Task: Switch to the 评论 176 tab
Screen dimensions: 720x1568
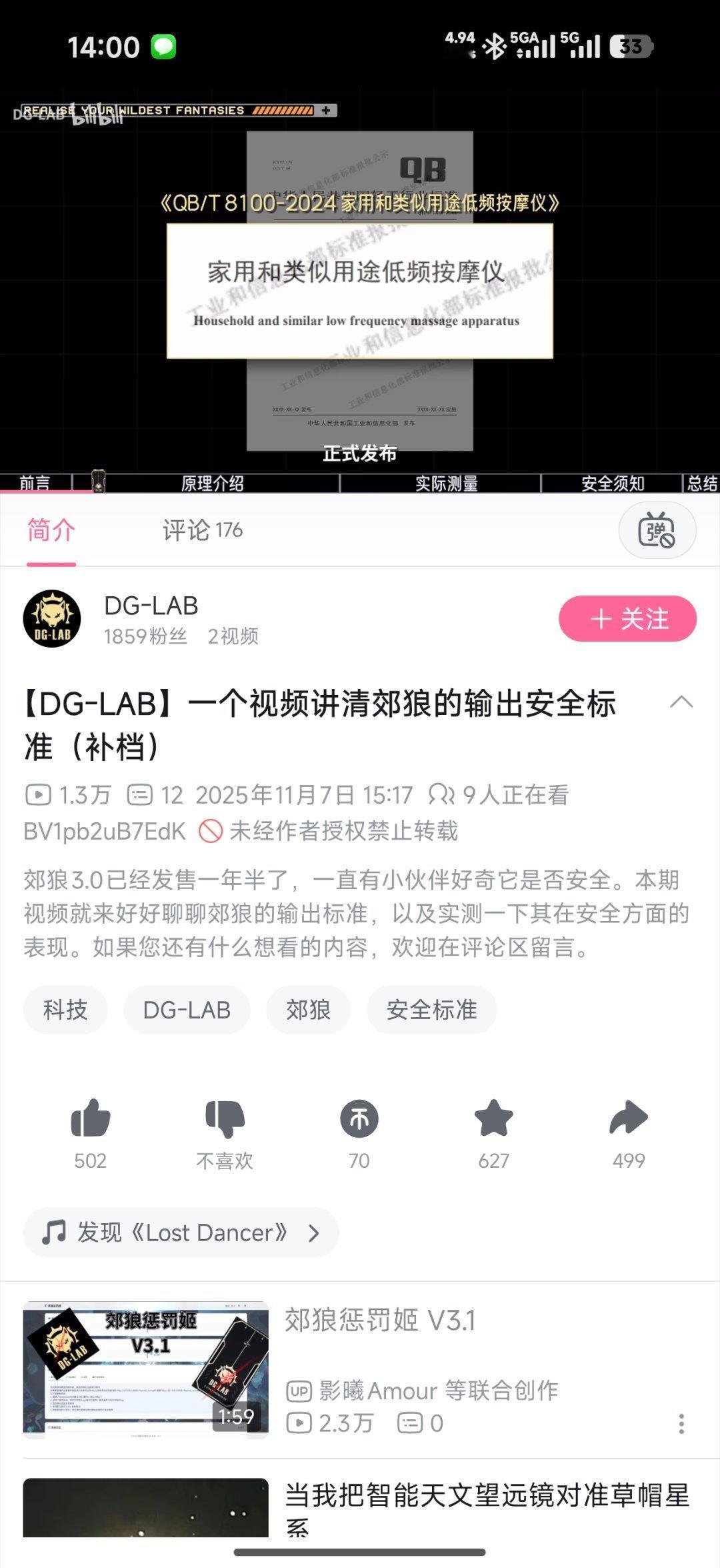Action: (x=201, y=530)
